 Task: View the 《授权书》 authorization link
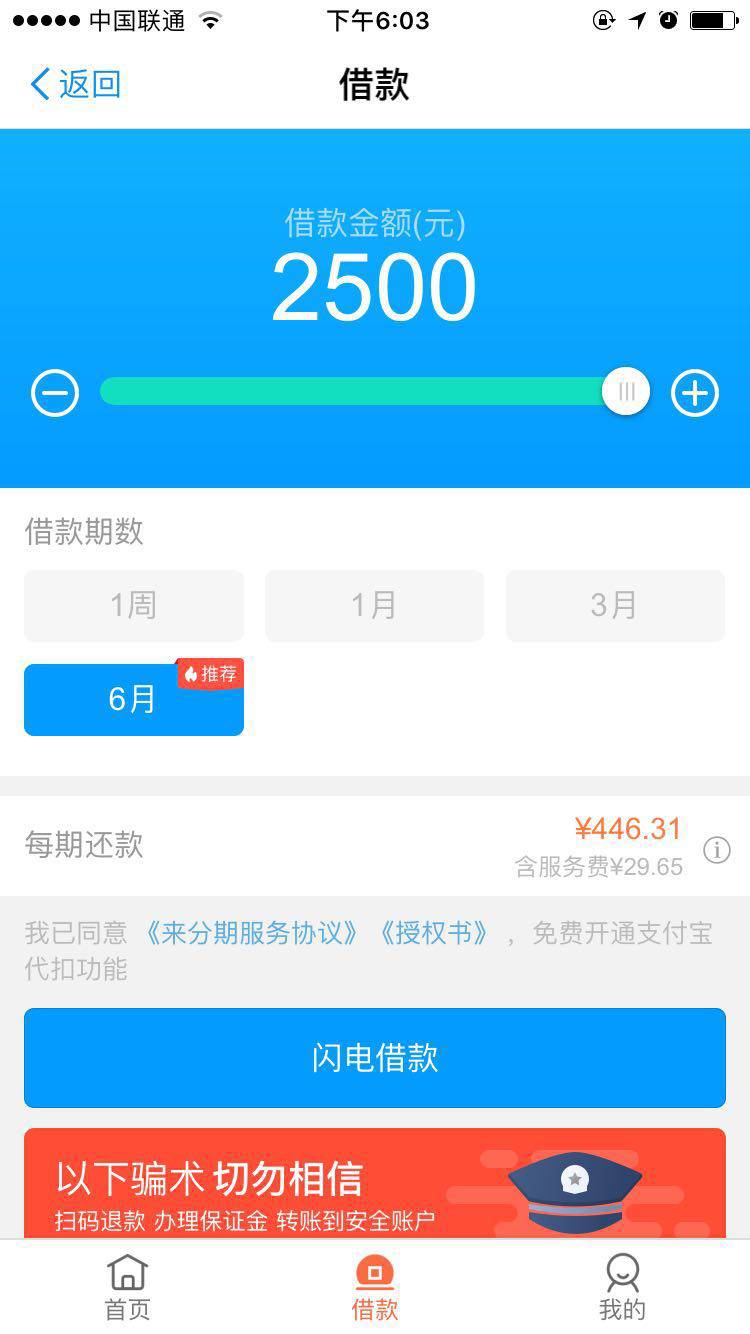[x=434, y=934]
